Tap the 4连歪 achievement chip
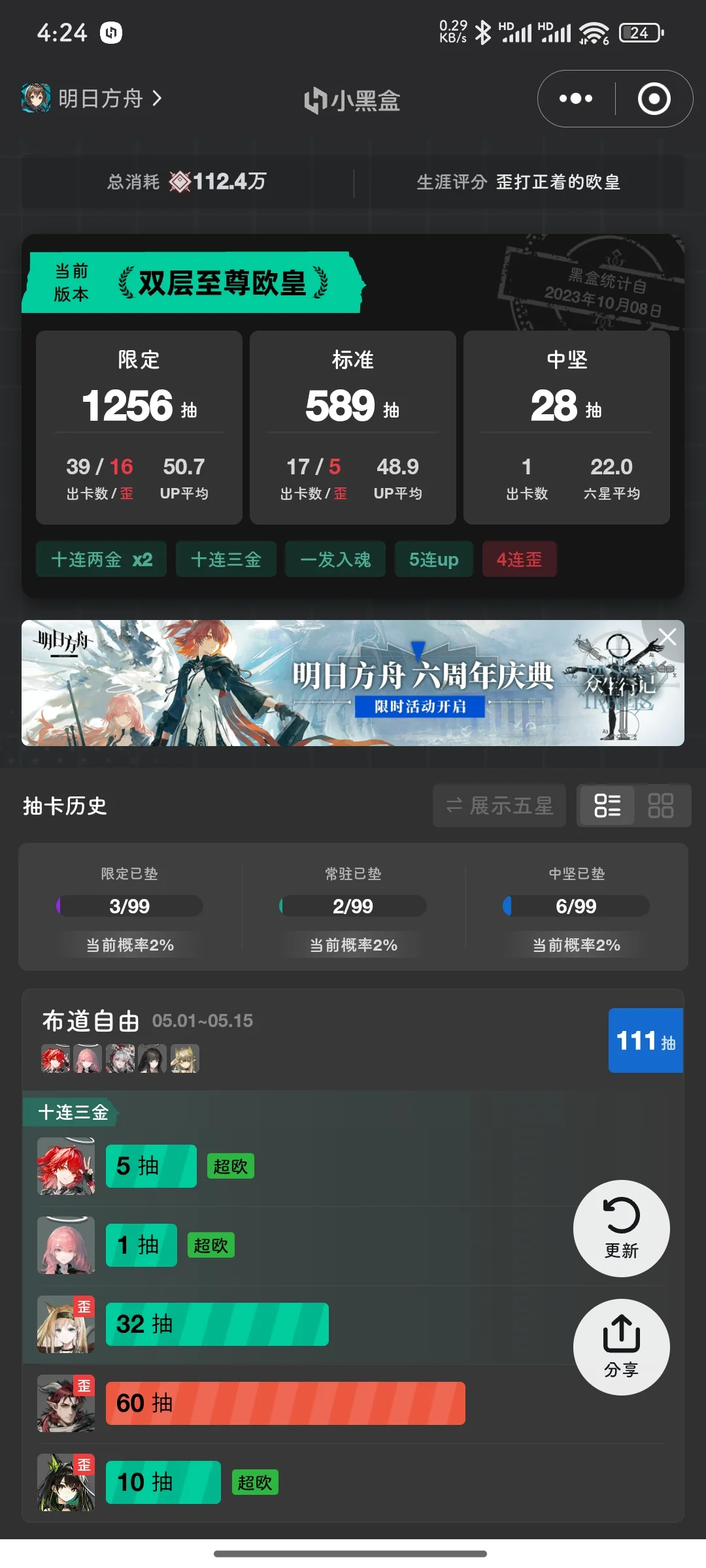706x1568 pixels. point(519,559)
